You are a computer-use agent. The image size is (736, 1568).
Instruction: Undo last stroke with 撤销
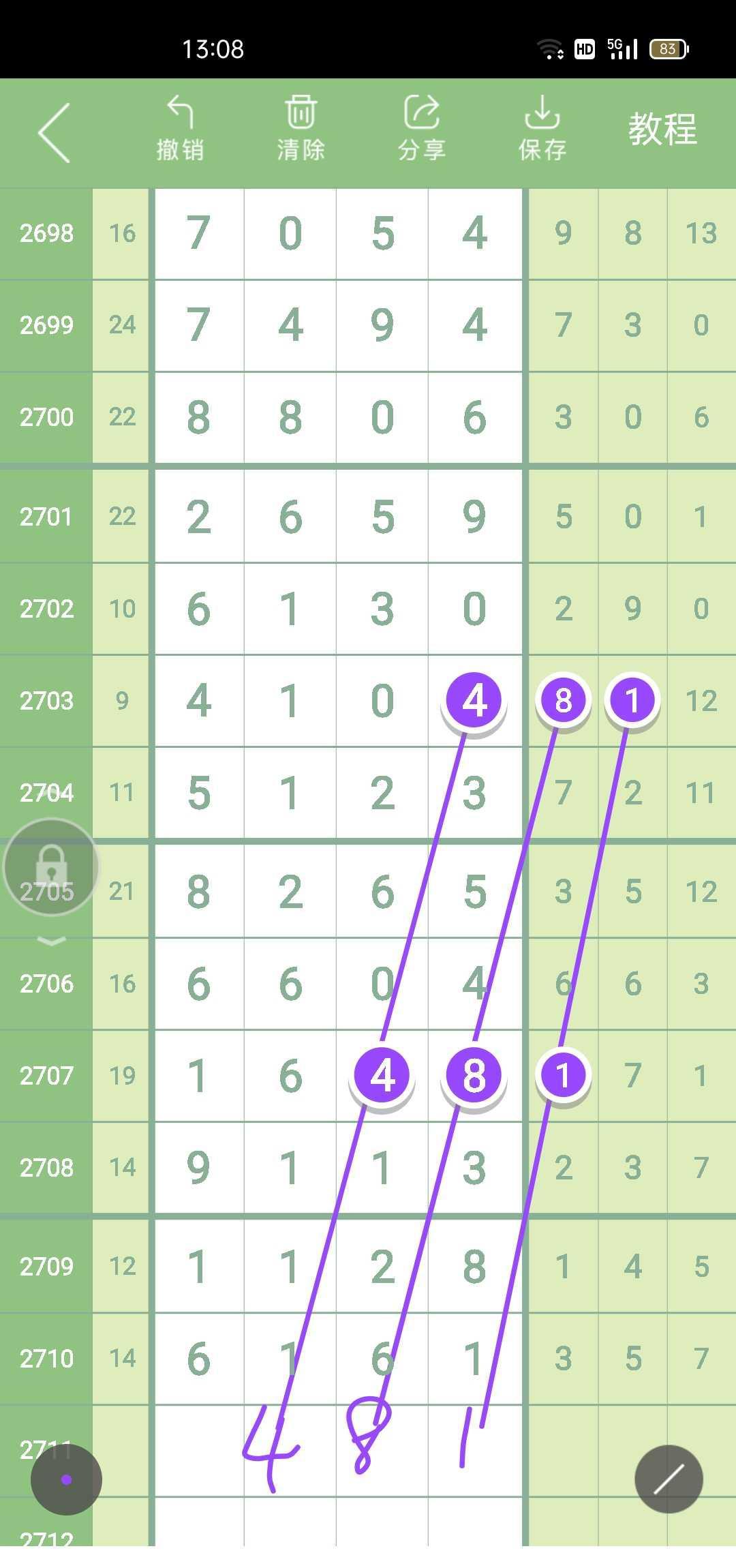pos(180,128)
